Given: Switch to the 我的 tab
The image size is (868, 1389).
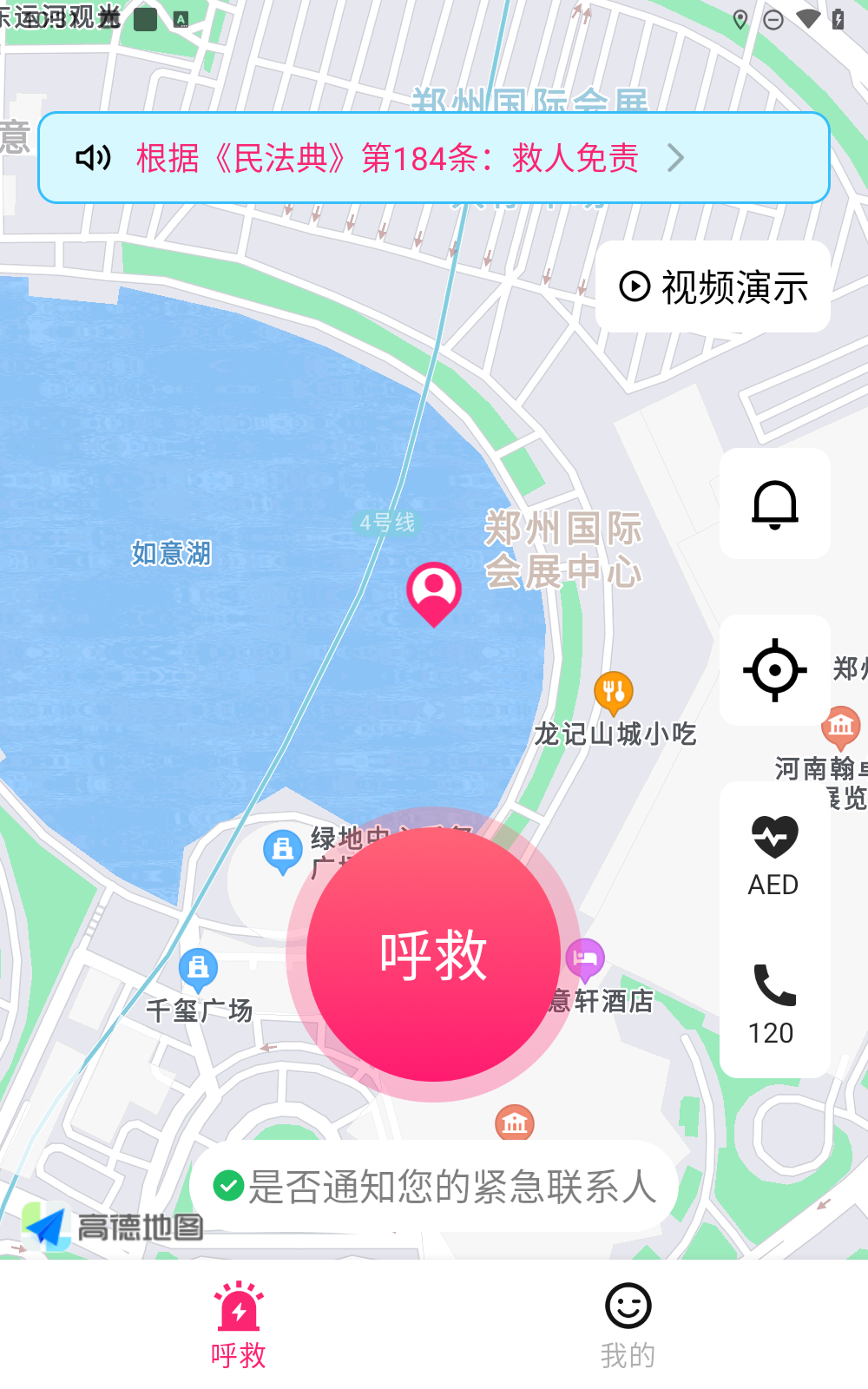Looking at the screenshot, I should pos(628,1324).
